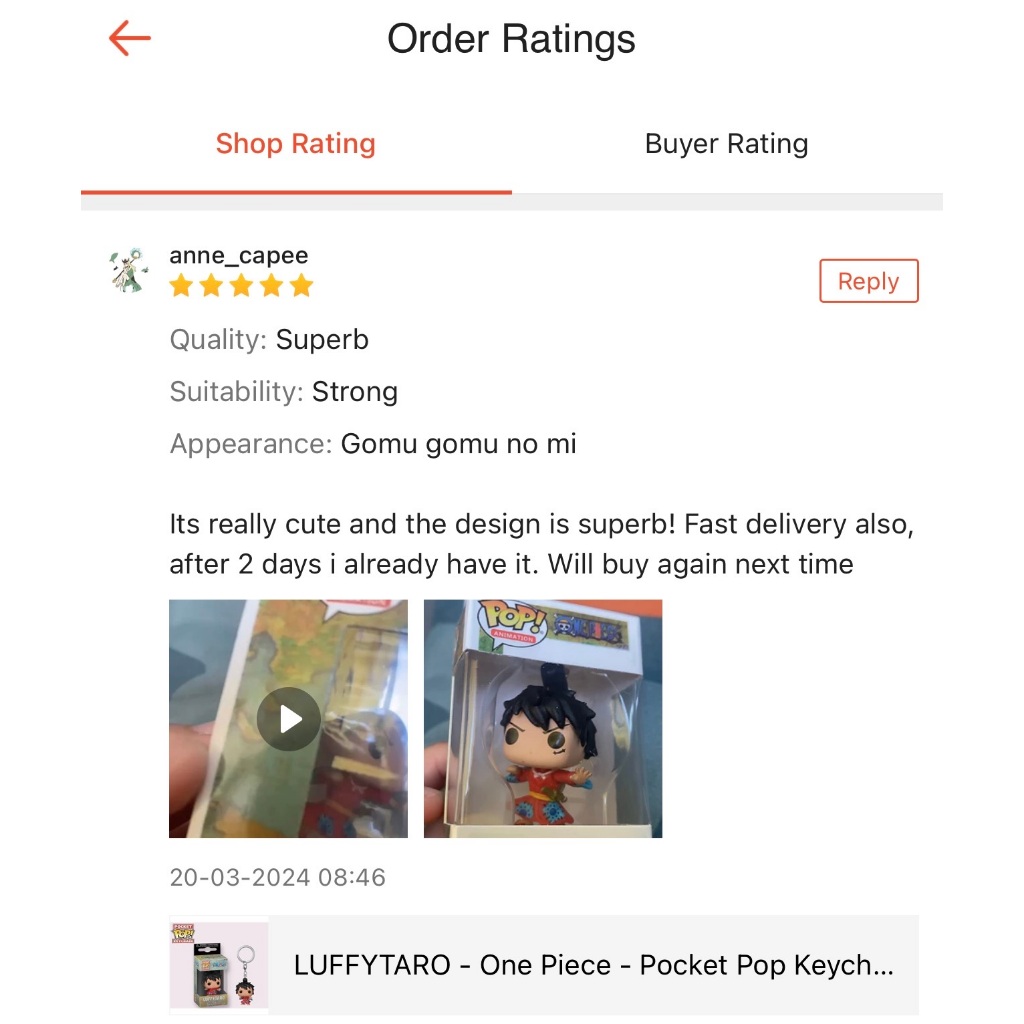The height and width of the screenshot is (1024, 1024).
Task: Open the LUFFYTARO Pocket Pop Keychain product
Action: coord(543,965)
